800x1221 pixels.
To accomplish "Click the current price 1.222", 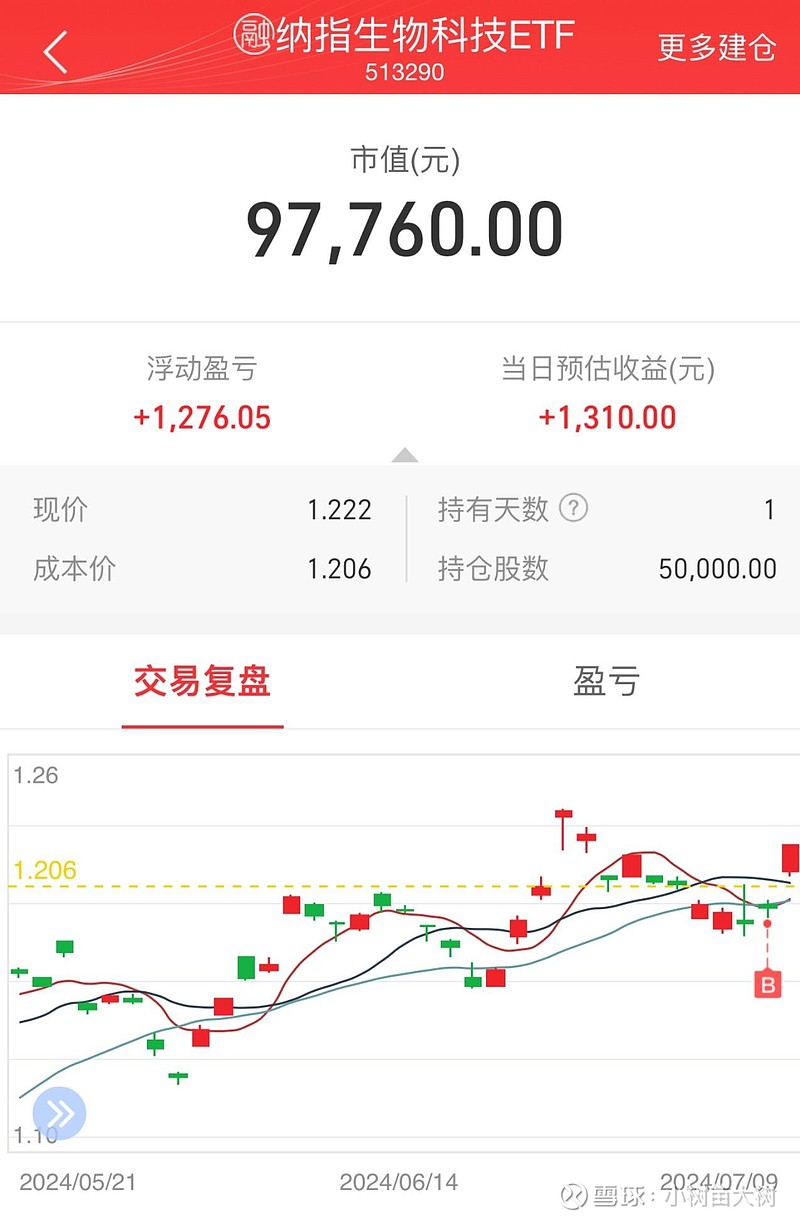I will (x=341, y=510).
